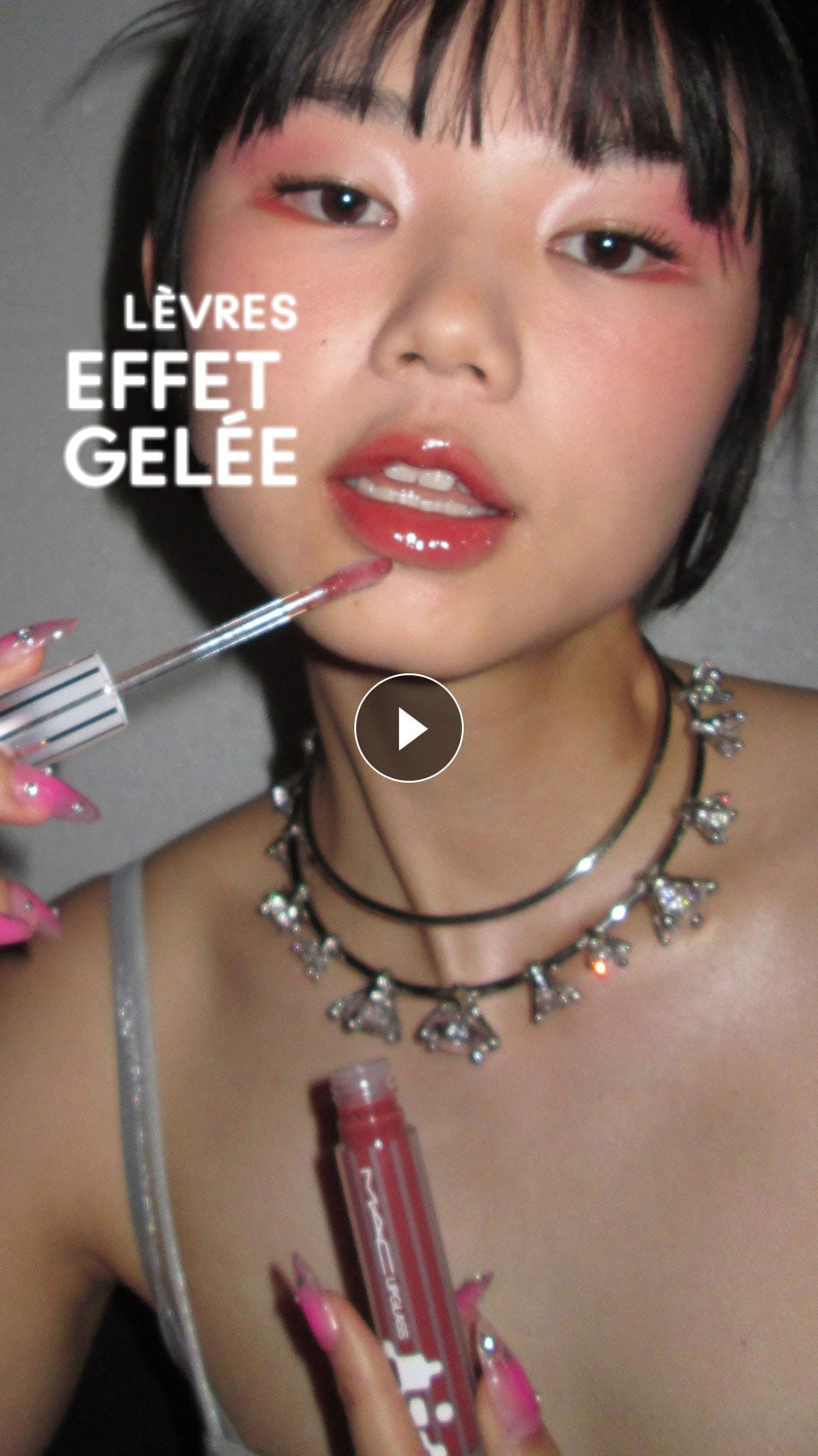Play the Lèvres Effet Gelée video
The width and height of the screenshot is (818, 1456).
click(x=409, y=728)
